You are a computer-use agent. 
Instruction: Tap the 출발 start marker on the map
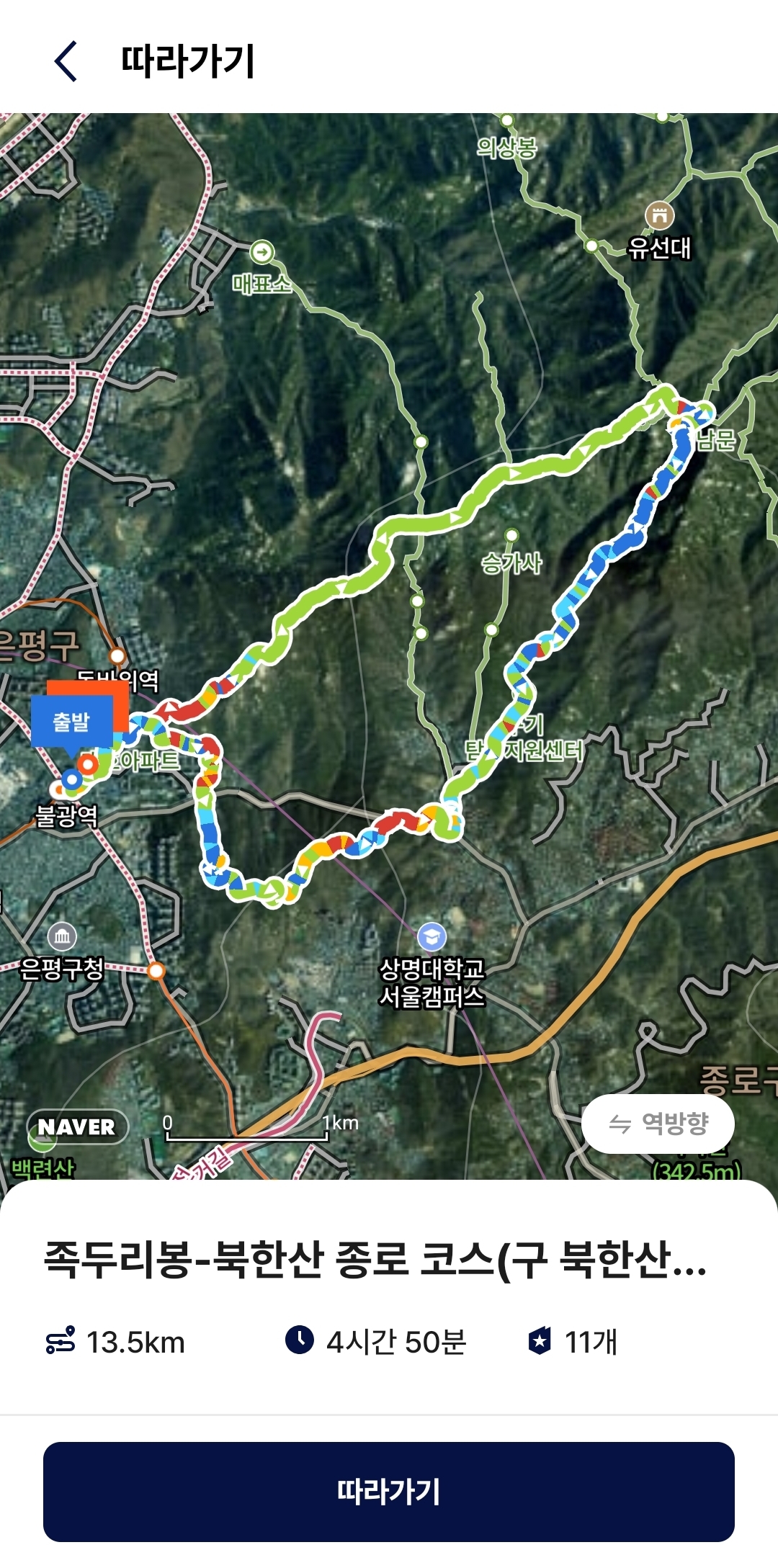pyautogui.click(x=71, y=722)
